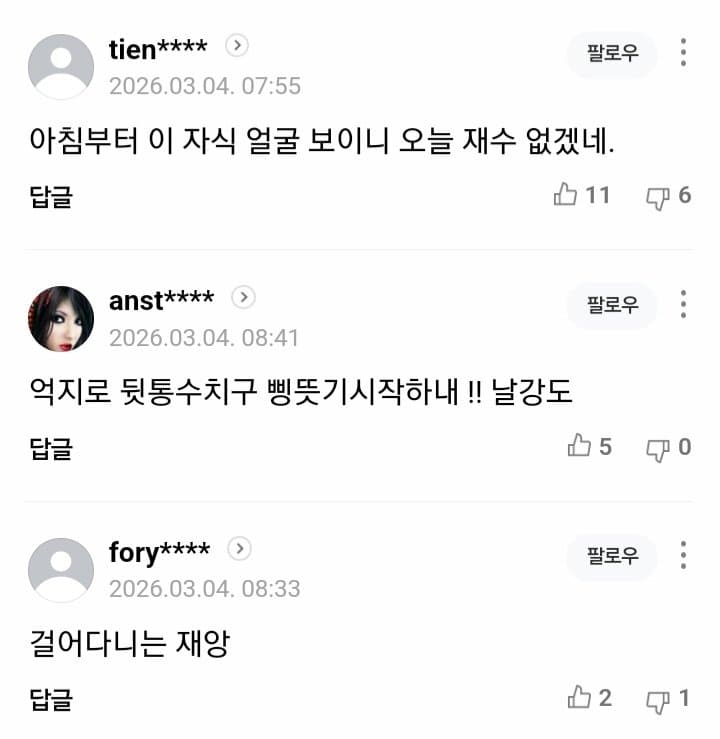Like anst****'s comment
The width and height of the screenshot is (720, 739).
click(580, 447)
